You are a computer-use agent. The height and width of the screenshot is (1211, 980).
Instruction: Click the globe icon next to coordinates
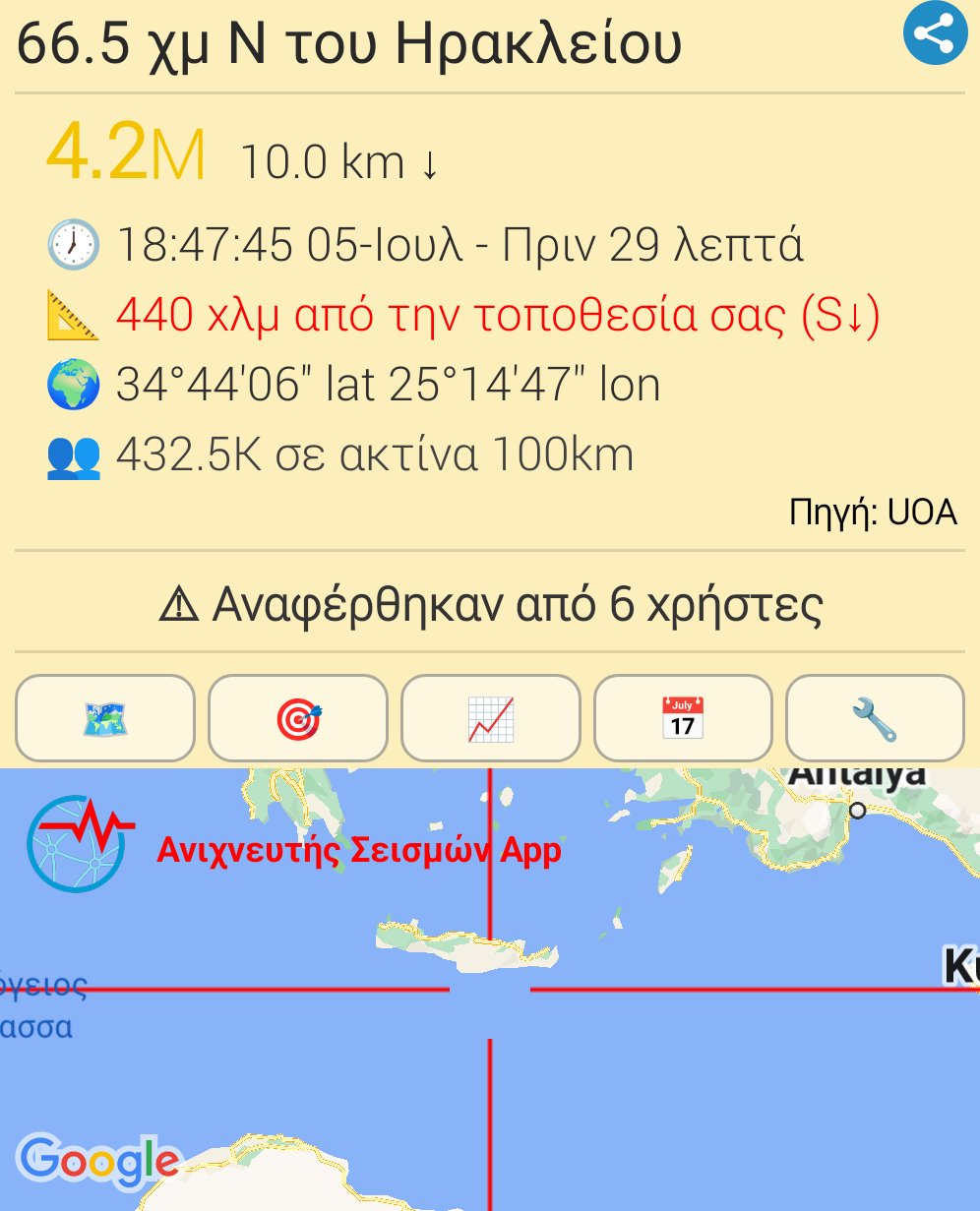(x=73, y=384)
